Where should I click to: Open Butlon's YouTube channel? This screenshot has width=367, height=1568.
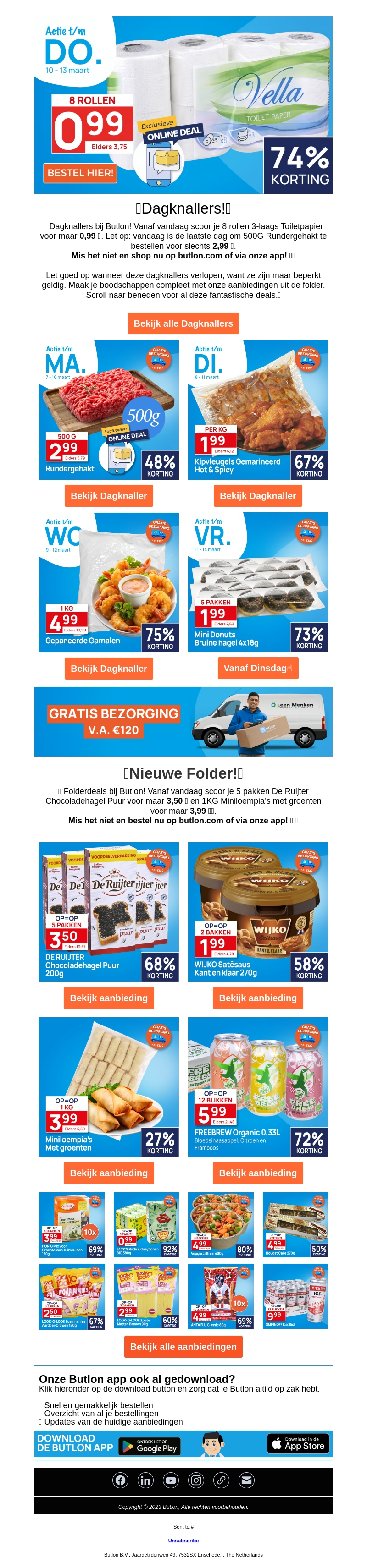(x=171, y=1480)
